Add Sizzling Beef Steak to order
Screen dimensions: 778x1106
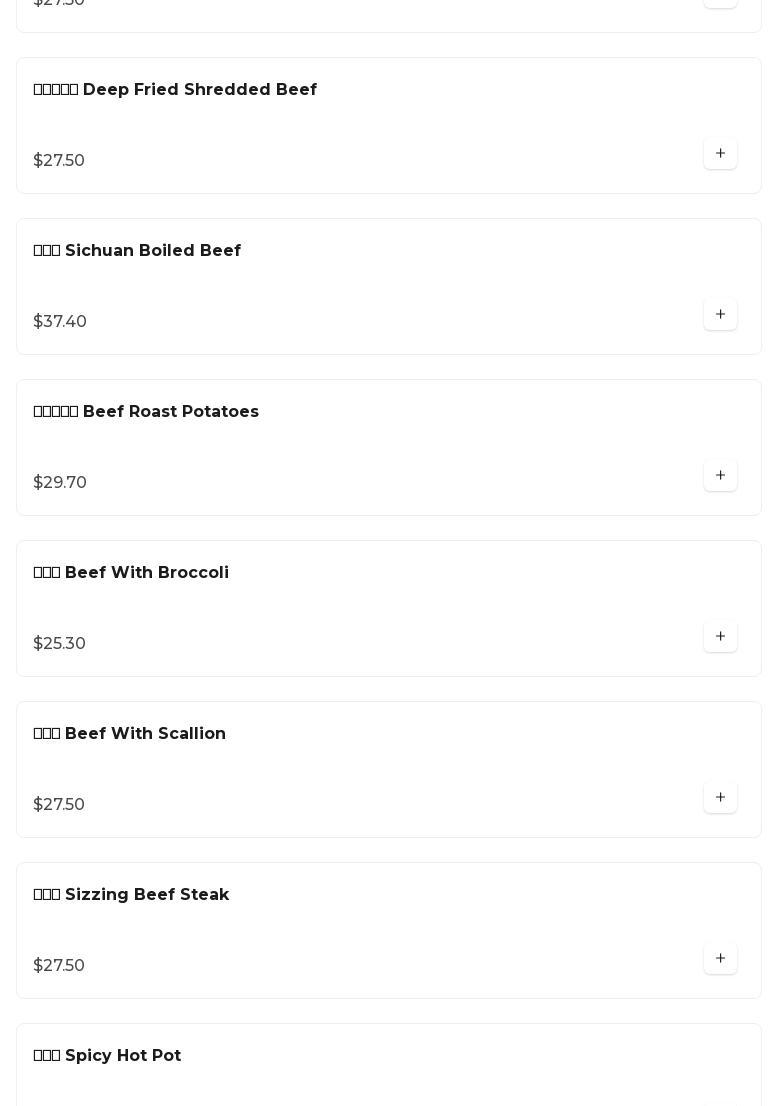(x=720, y=959)
